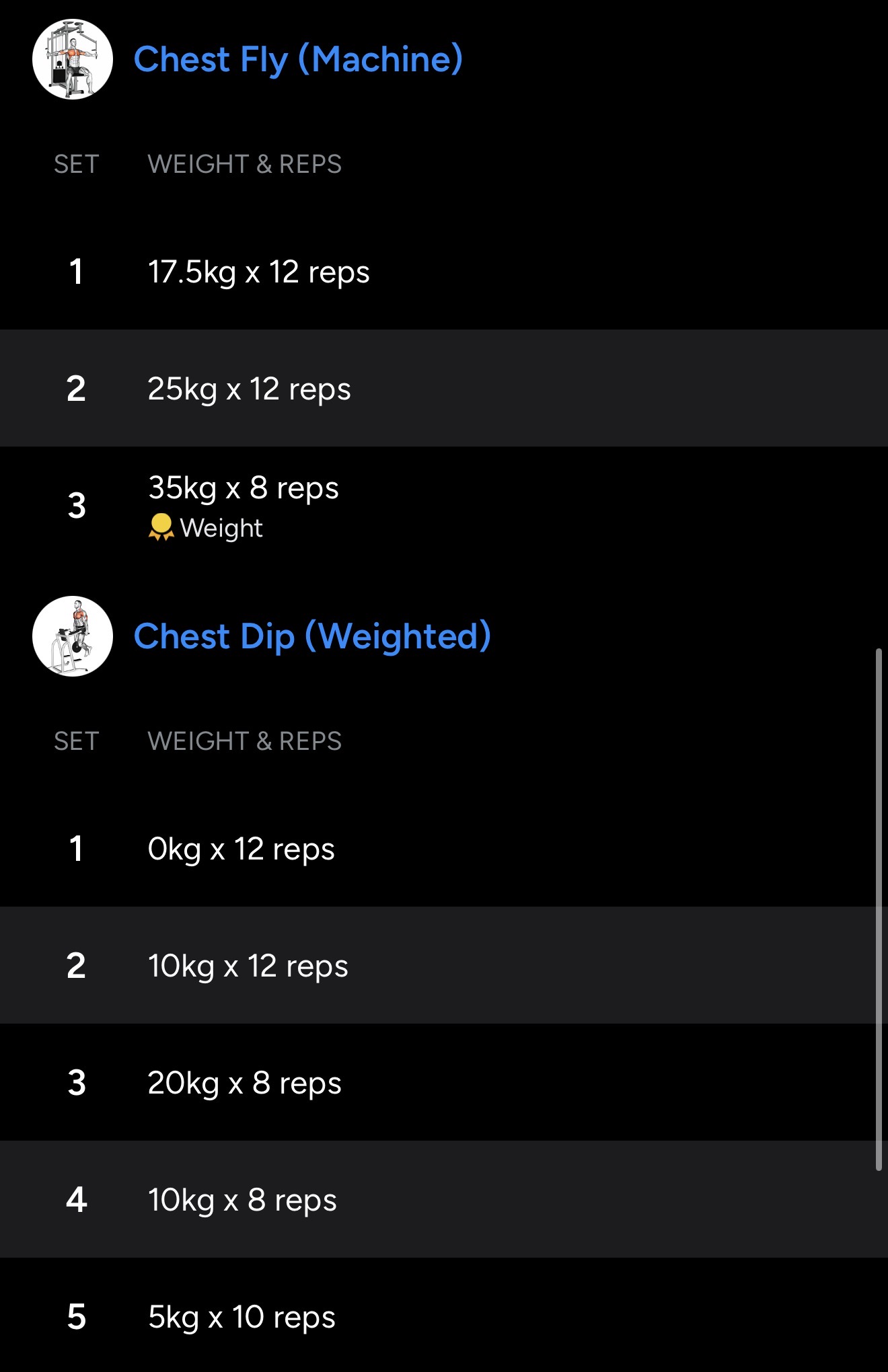Open the Chest Dip (Weighted) exercise title
Image resolution: width=888 pixels, height=1372 pixels.
pos(312,636)
